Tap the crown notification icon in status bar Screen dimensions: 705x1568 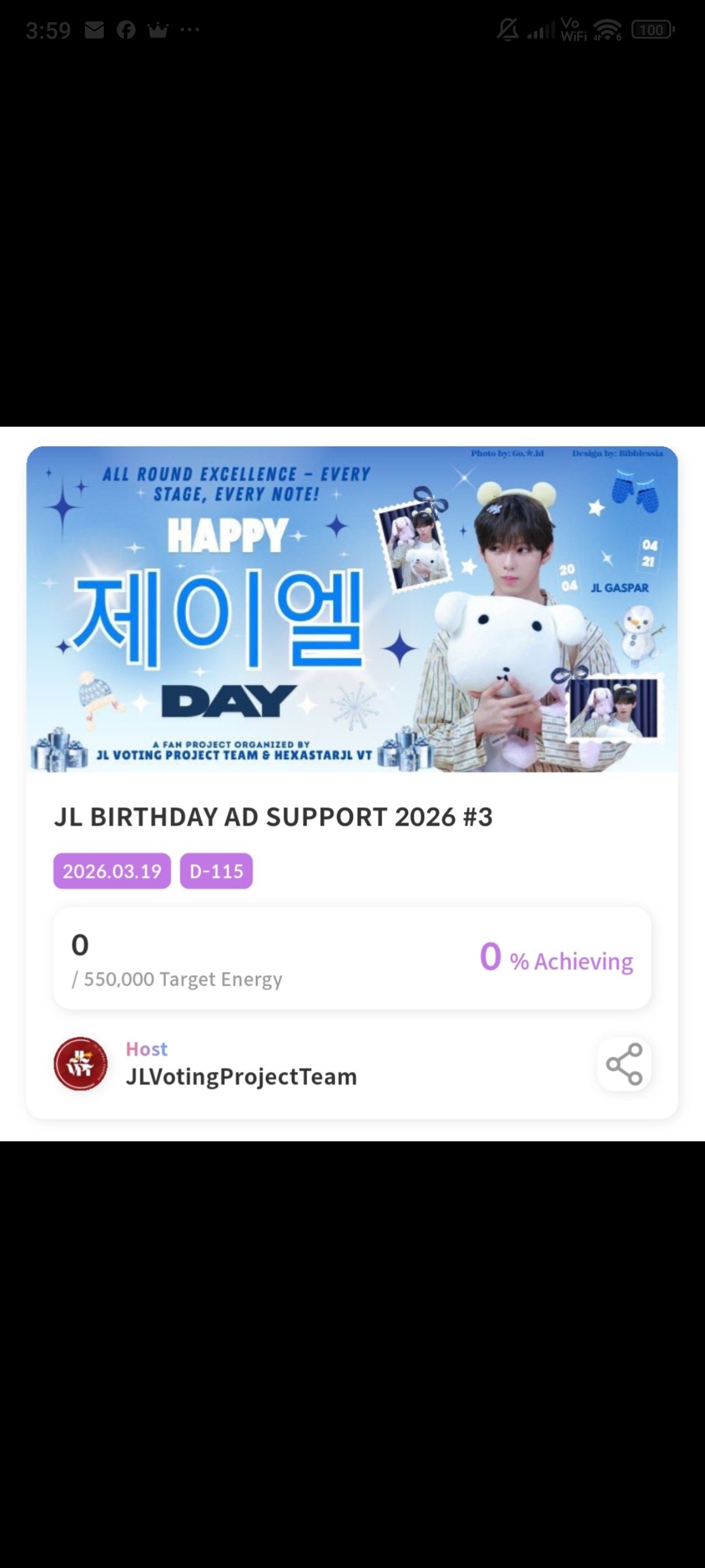coord(159,28)
